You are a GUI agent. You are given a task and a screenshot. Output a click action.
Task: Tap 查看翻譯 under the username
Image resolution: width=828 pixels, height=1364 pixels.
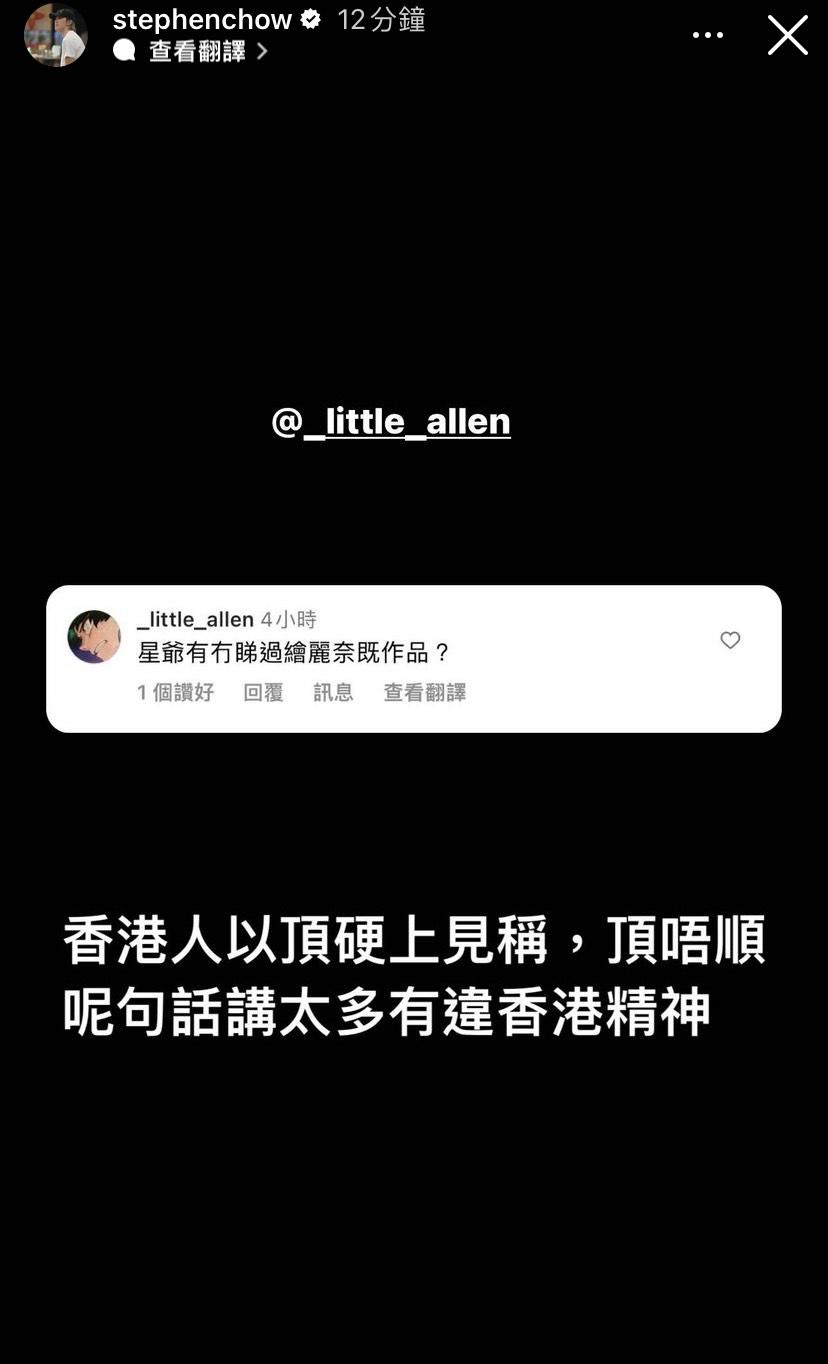[197, 52]
